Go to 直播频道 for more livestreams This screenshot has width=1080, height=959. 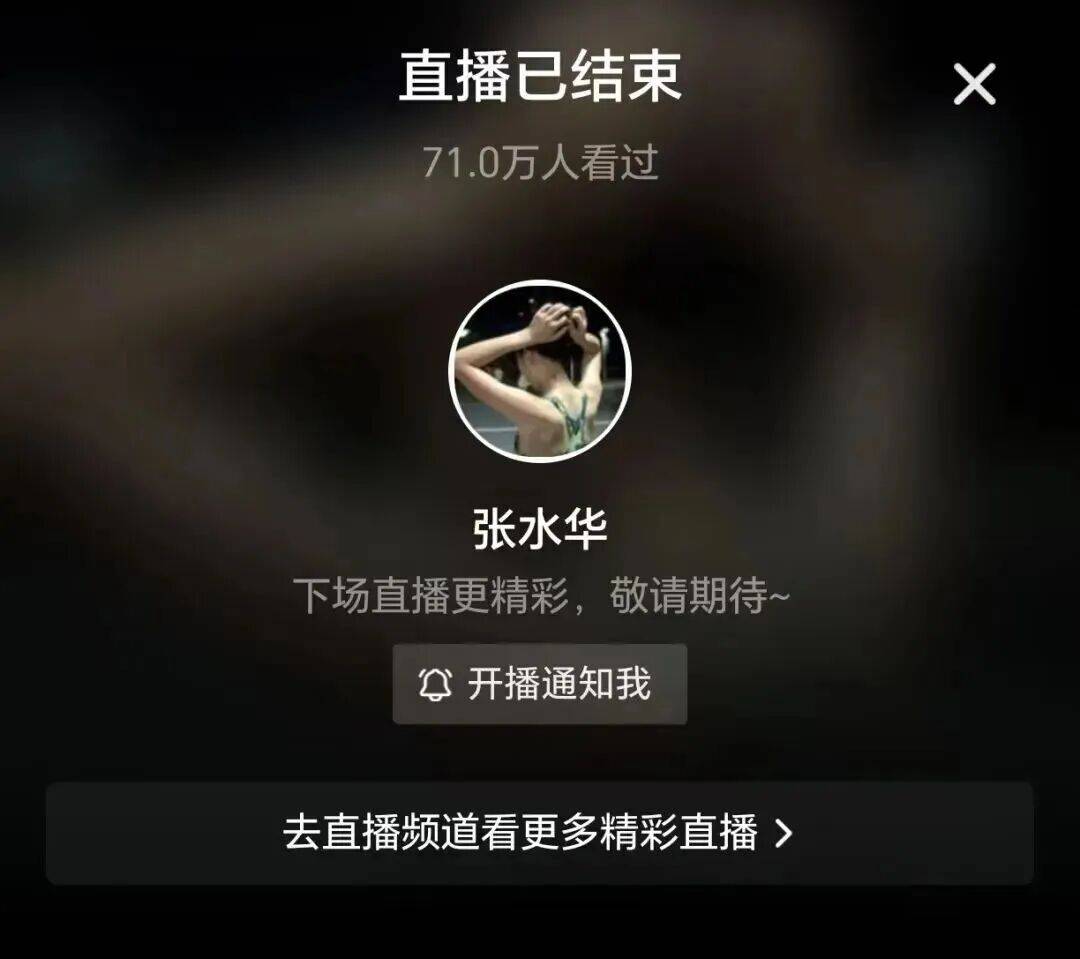539,833
